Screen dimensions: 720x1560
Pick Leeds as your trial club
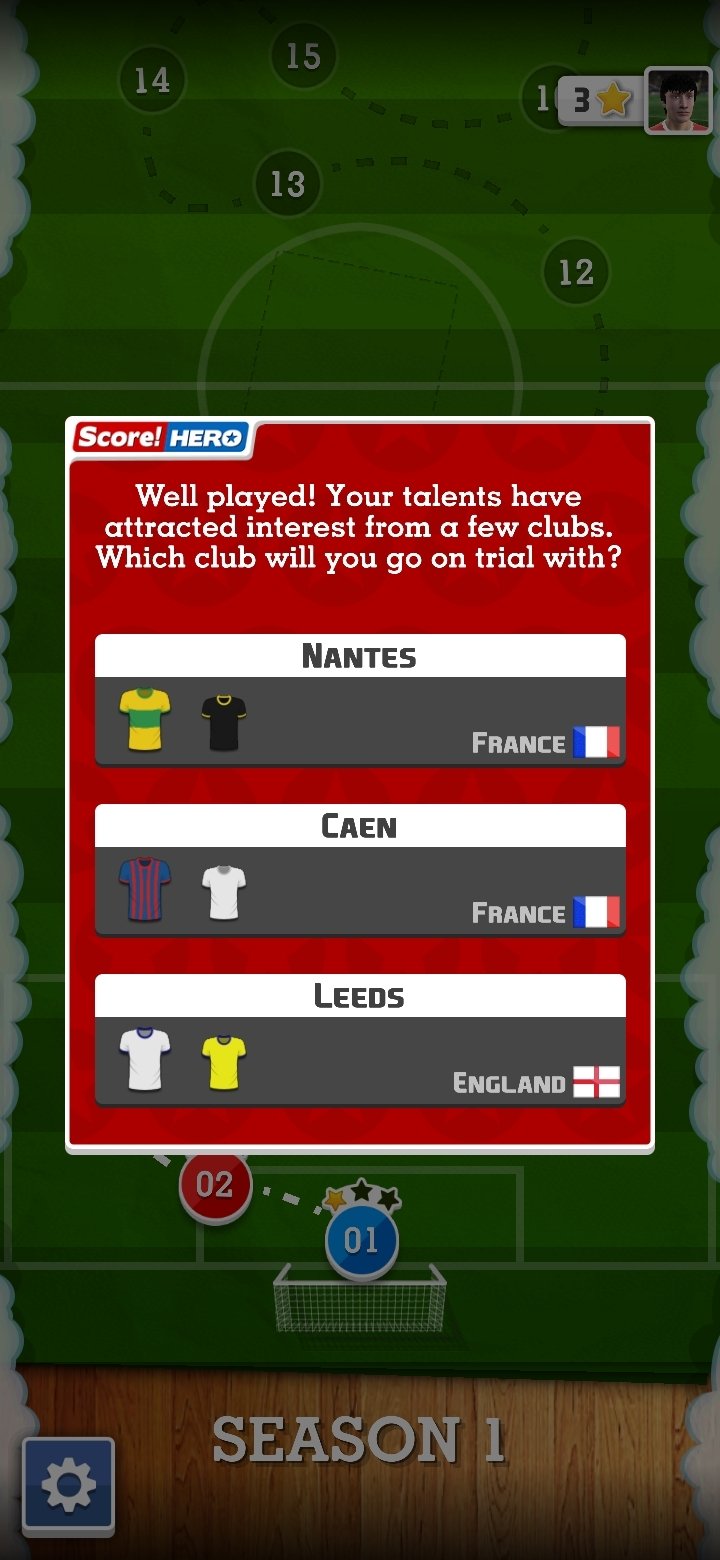(x=360, y=1040)
